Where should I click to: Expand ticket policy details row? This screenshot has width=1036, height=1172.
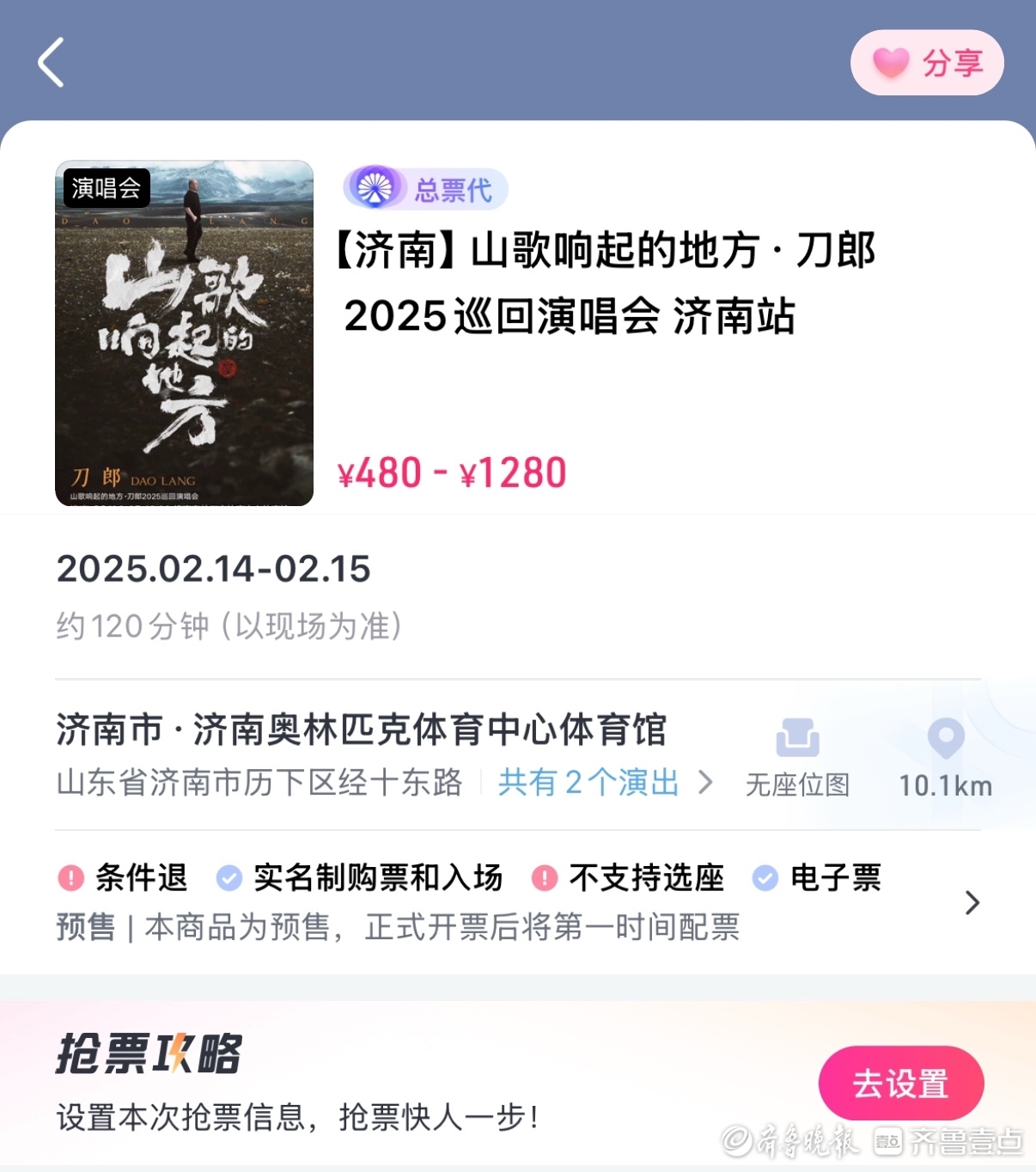pyautogui.click(x=972, y=902)
